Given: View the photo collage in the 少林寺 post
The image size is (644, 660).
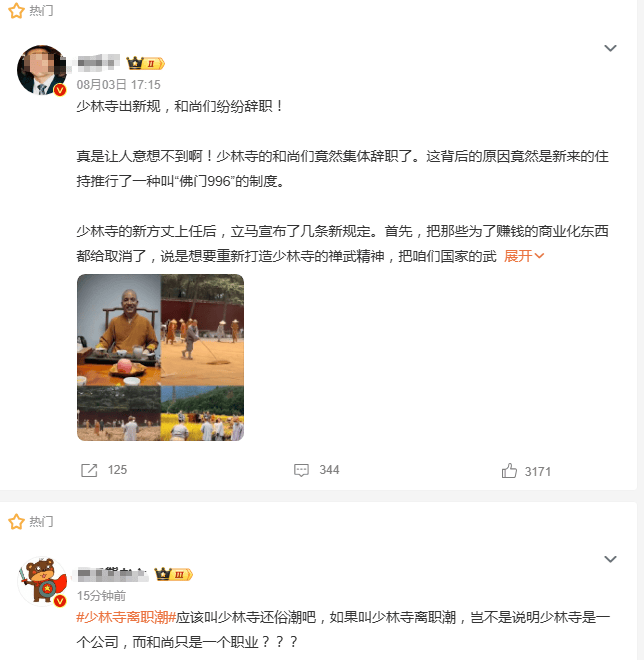Looking at the screenshot, I should 160,357.
